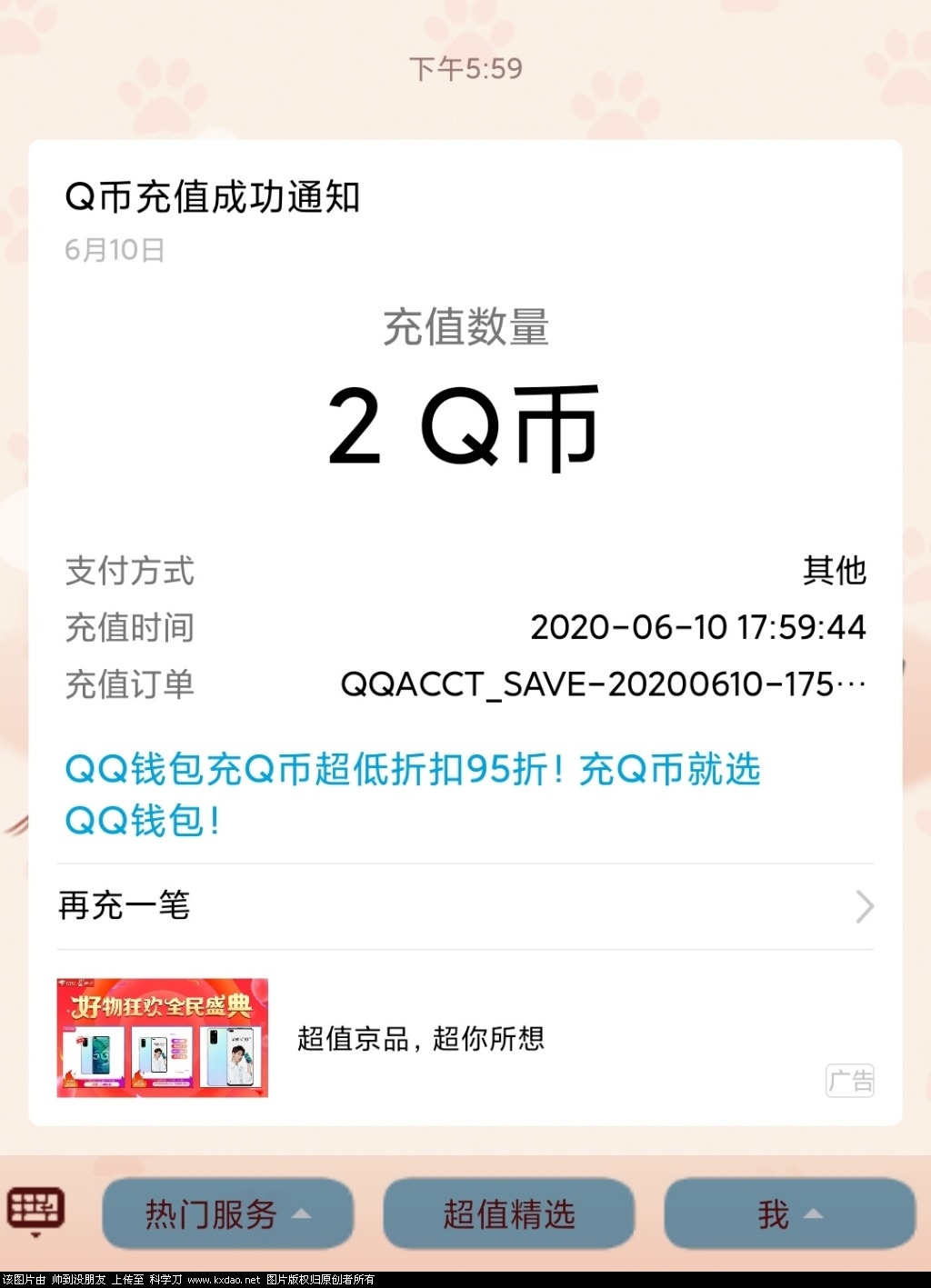Open 再充一笔 to recharge again

pyautogui.click(x=465, y=906)
